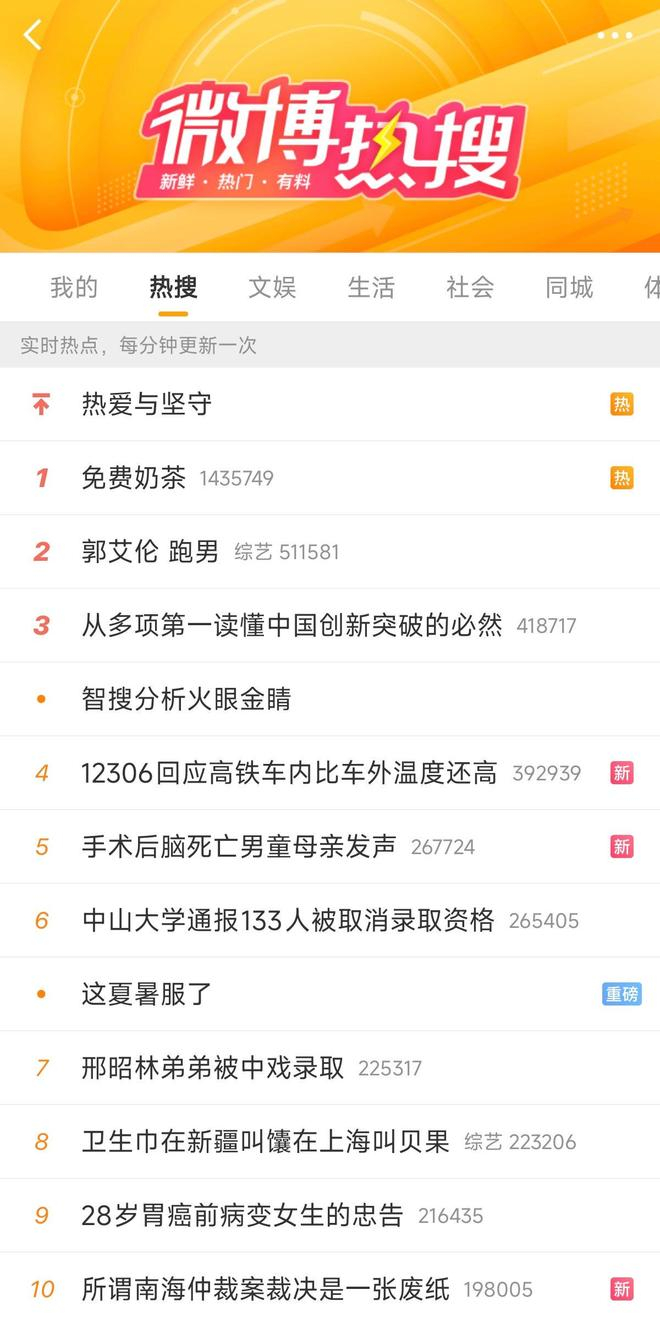Tap the 这夏暑服了 entry
This screenshot has height=1317, width=660.
147,994
